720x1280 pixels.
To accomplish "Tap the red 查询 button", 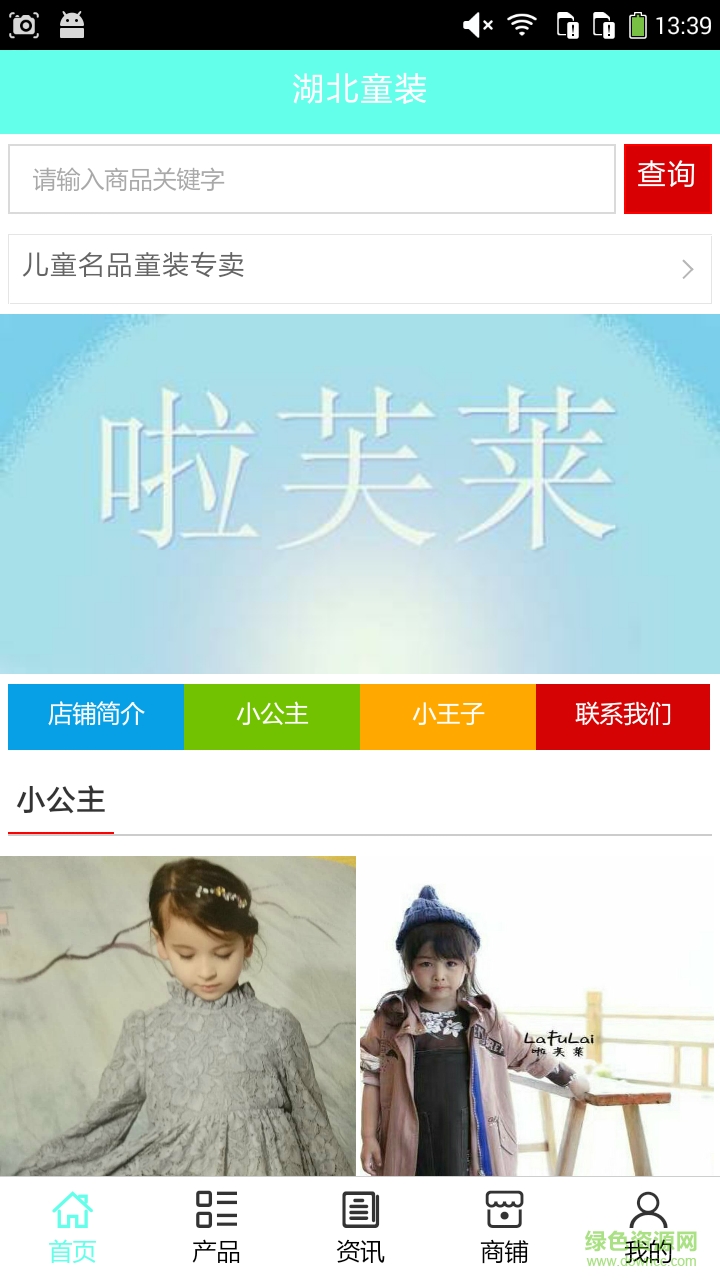I will [667, 178].
